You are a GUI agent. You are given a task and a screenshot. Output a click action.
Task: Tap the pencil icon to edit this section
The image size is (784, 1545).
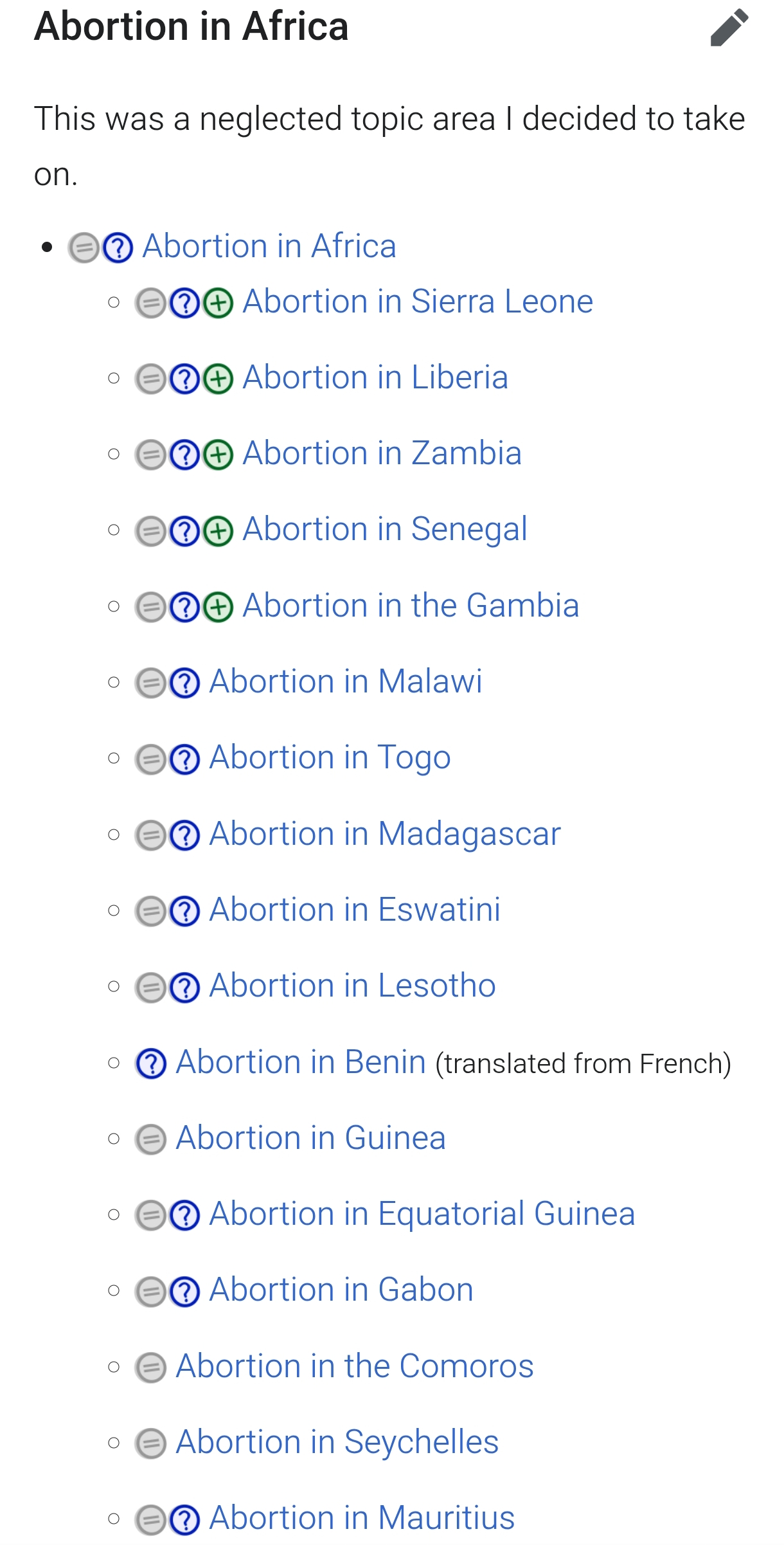[x=729, y=28]
